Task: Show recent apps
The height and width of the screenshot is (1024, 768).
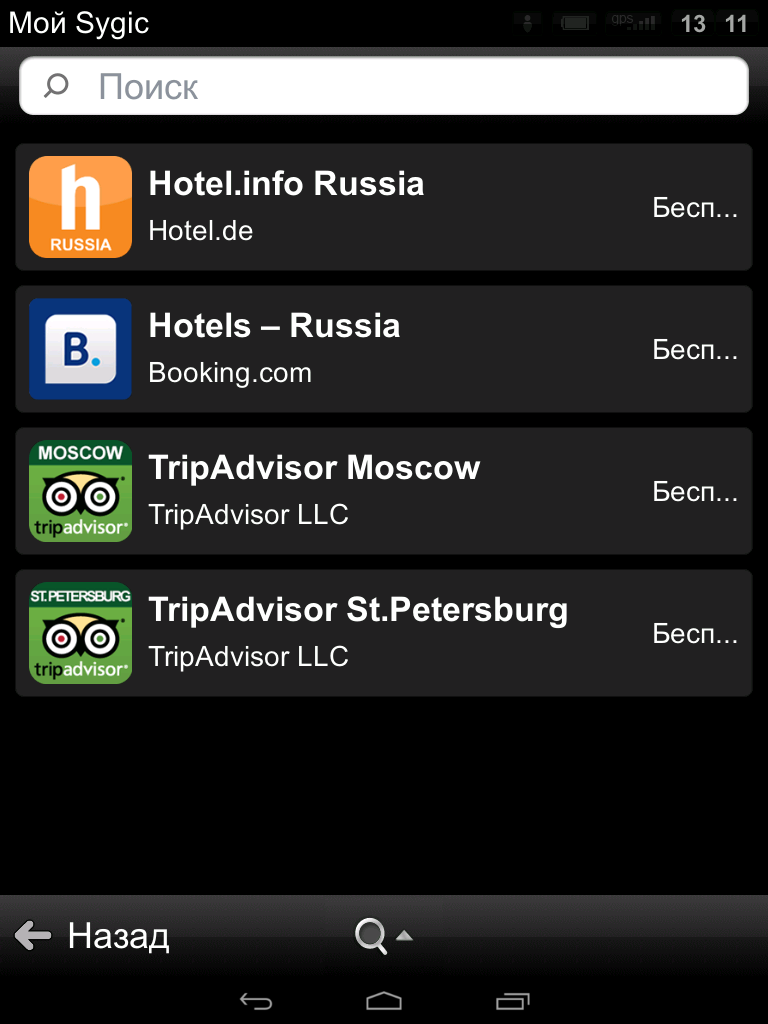Action: [512, 1000]
